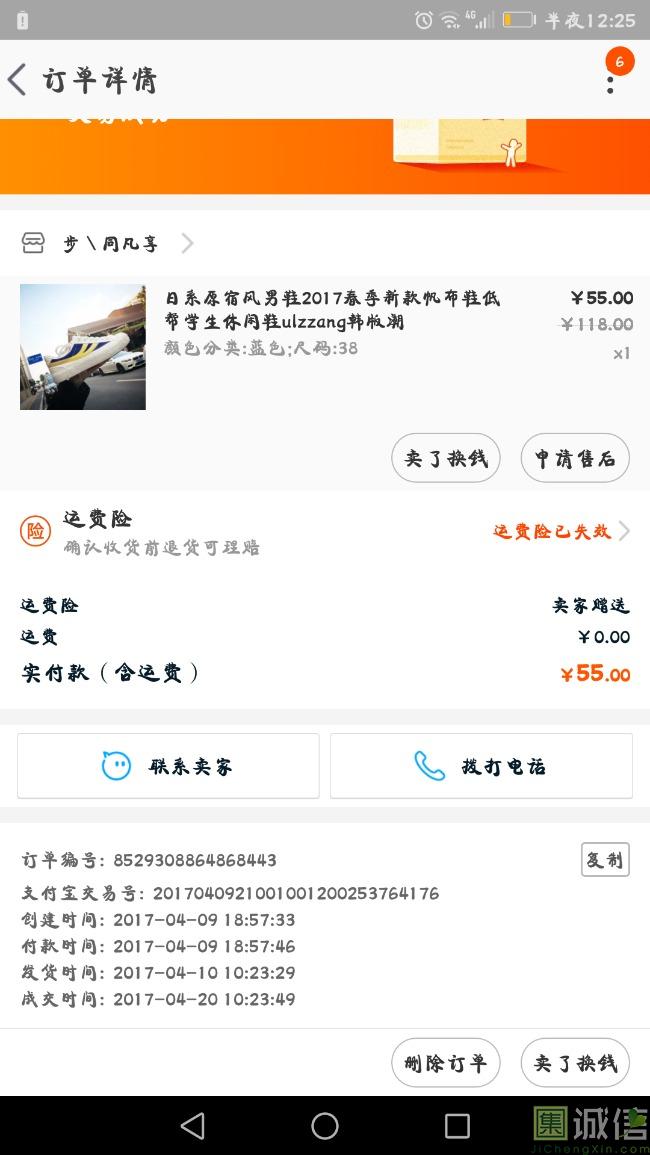Contact the seller via 联系卖家
The height and width of the screenshot is (1155, 650).
click(x=168, y=766)
